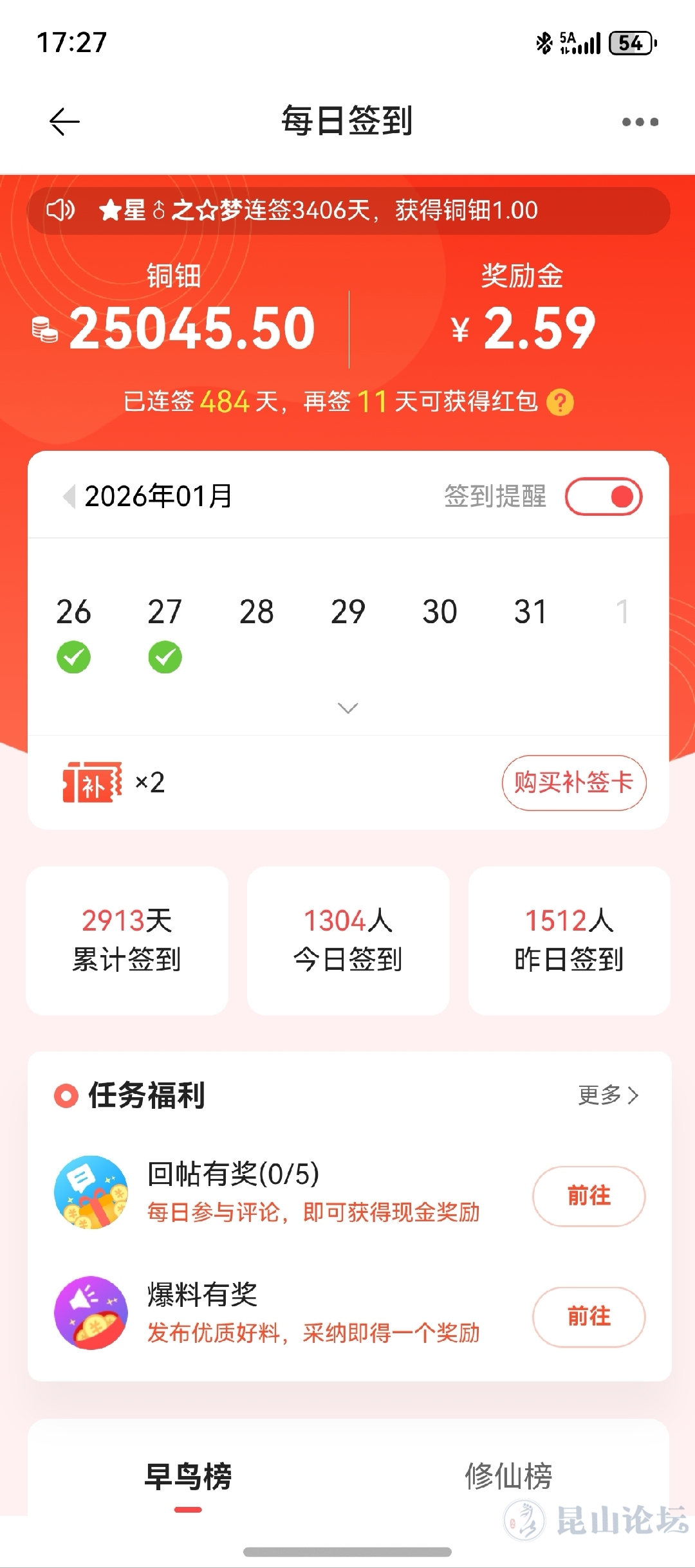Viewport: 695px width, 1568px height.
Task: Expand the calendar with the down chevron
Action: 347,708
